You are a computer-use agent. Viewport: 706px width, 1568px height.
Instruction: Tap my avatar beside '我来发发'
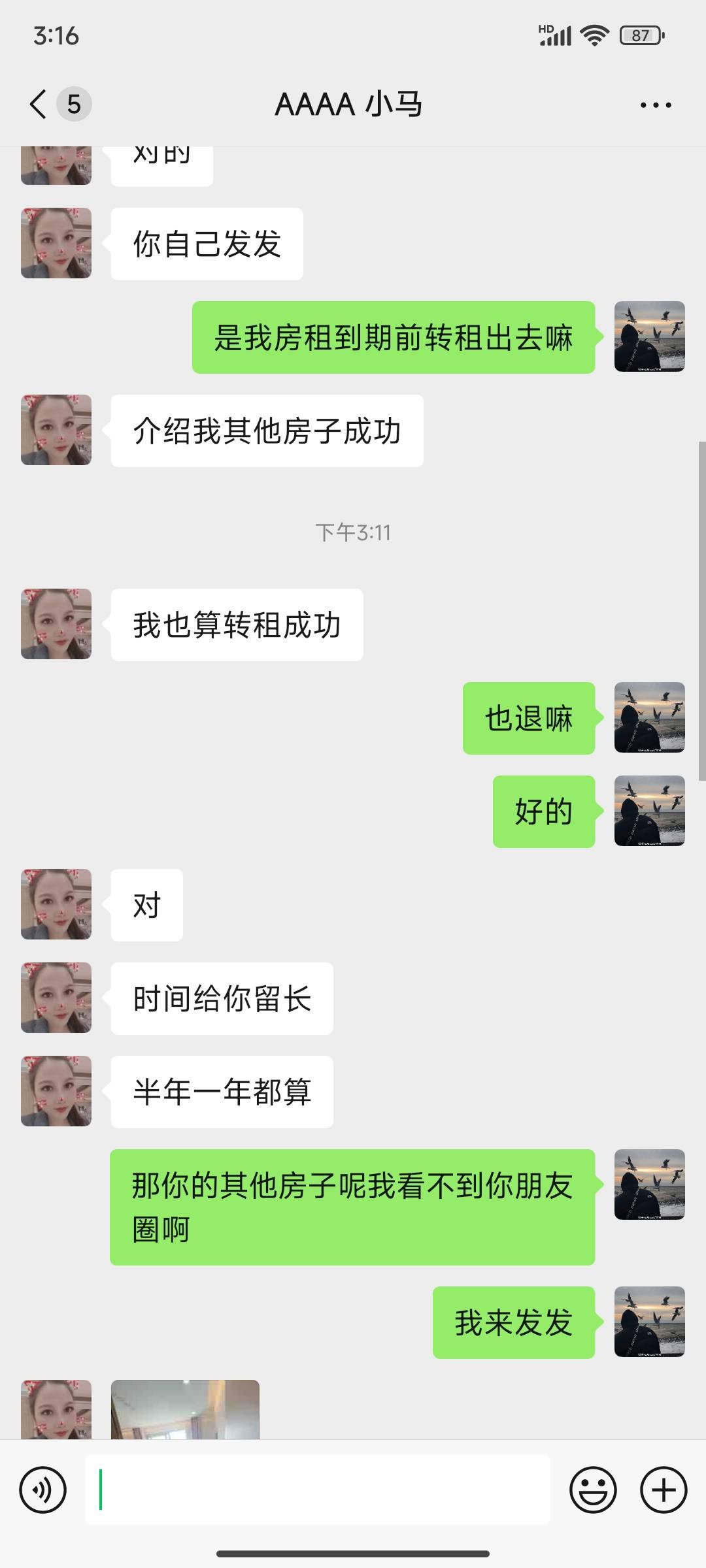pos(650,1322)
